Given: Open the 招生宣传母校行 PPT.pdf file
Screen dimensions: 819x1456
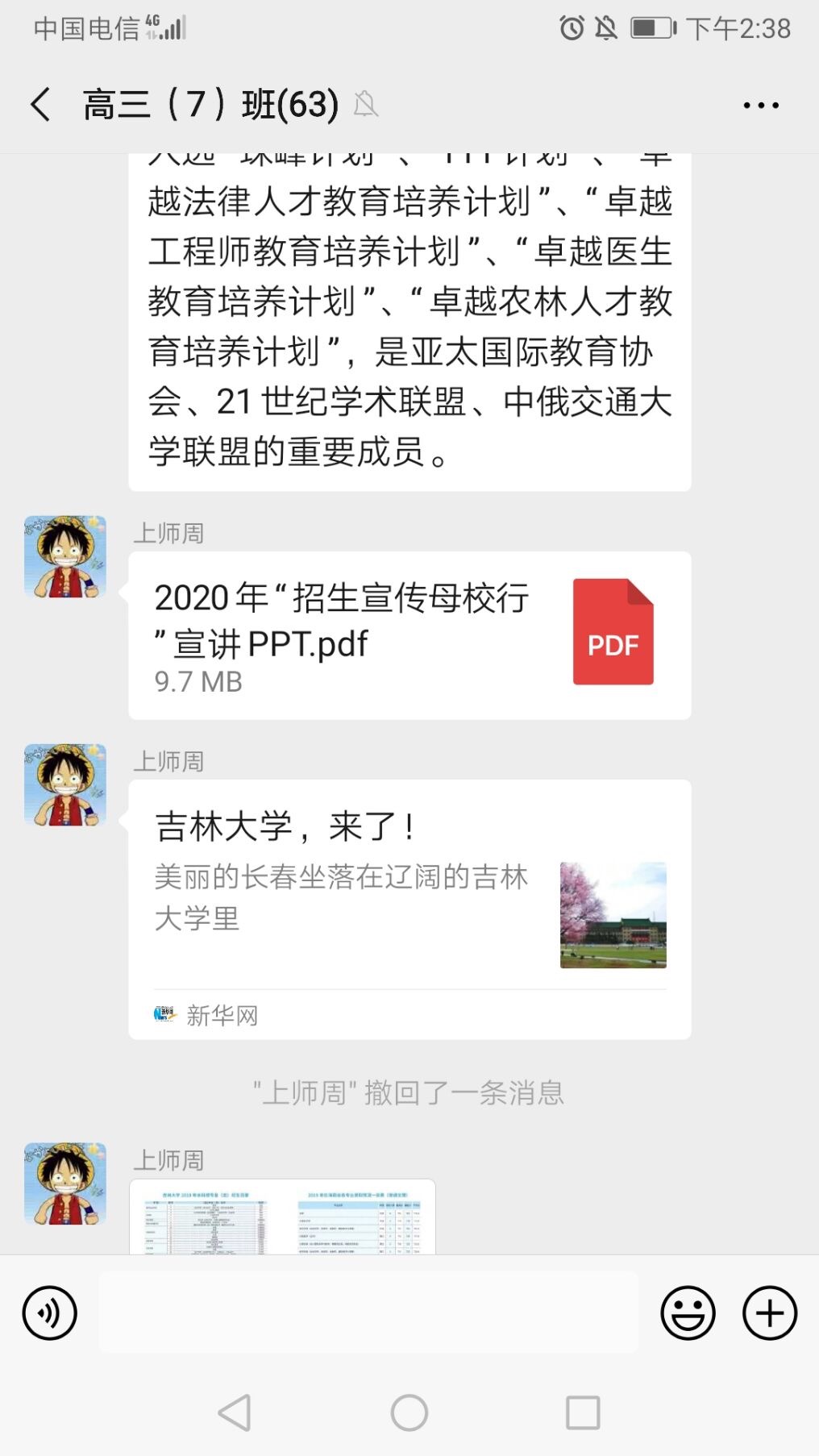Looking at the screenshot, I should click(409, 635).
